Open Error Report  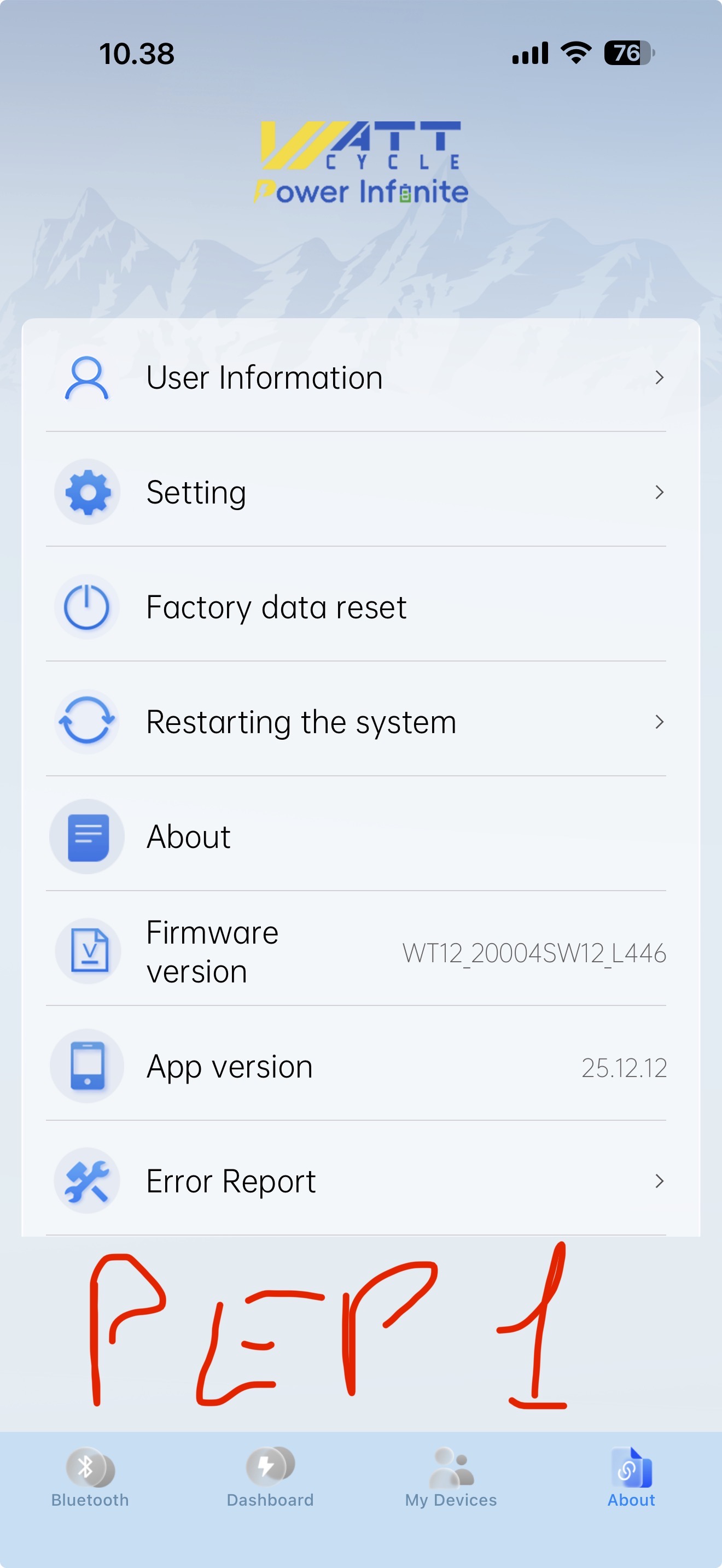point(359,1181)
